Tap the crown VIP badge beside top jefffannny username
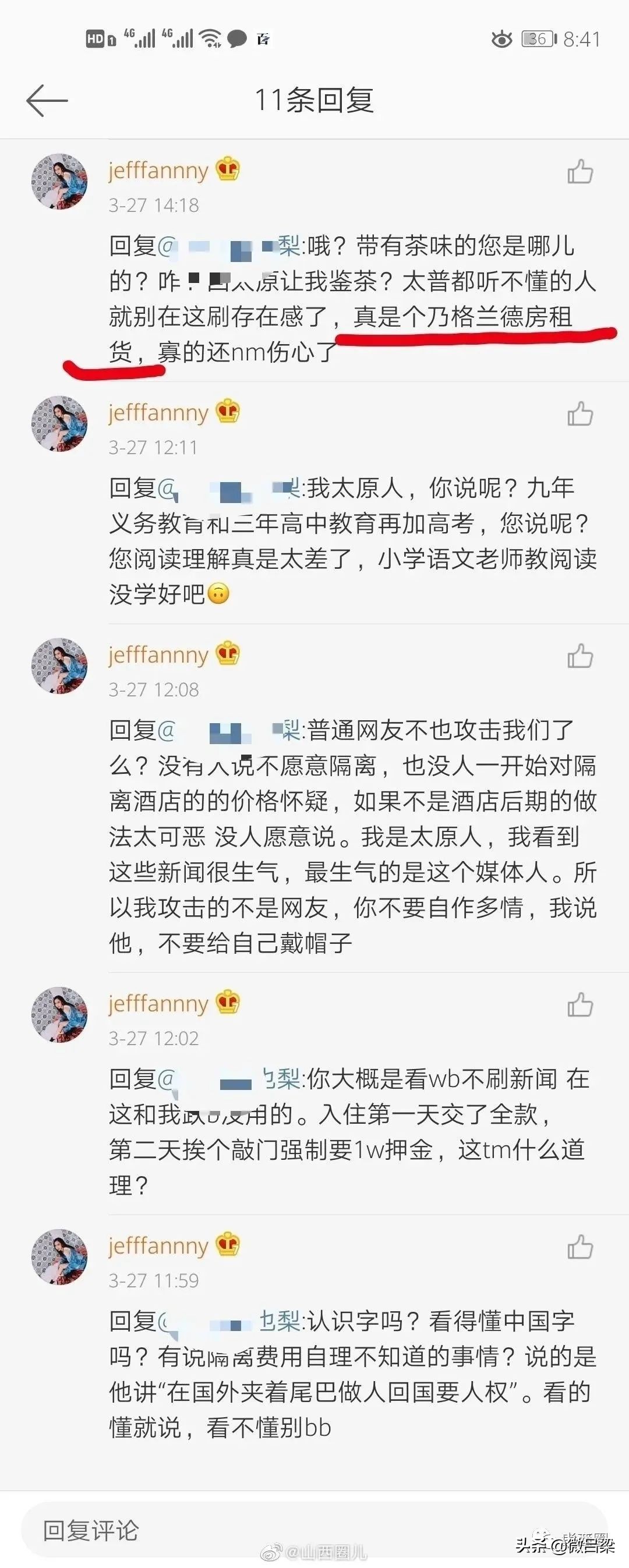The width and height of the screenshot is (629, 1568). (x=228, y=171)
